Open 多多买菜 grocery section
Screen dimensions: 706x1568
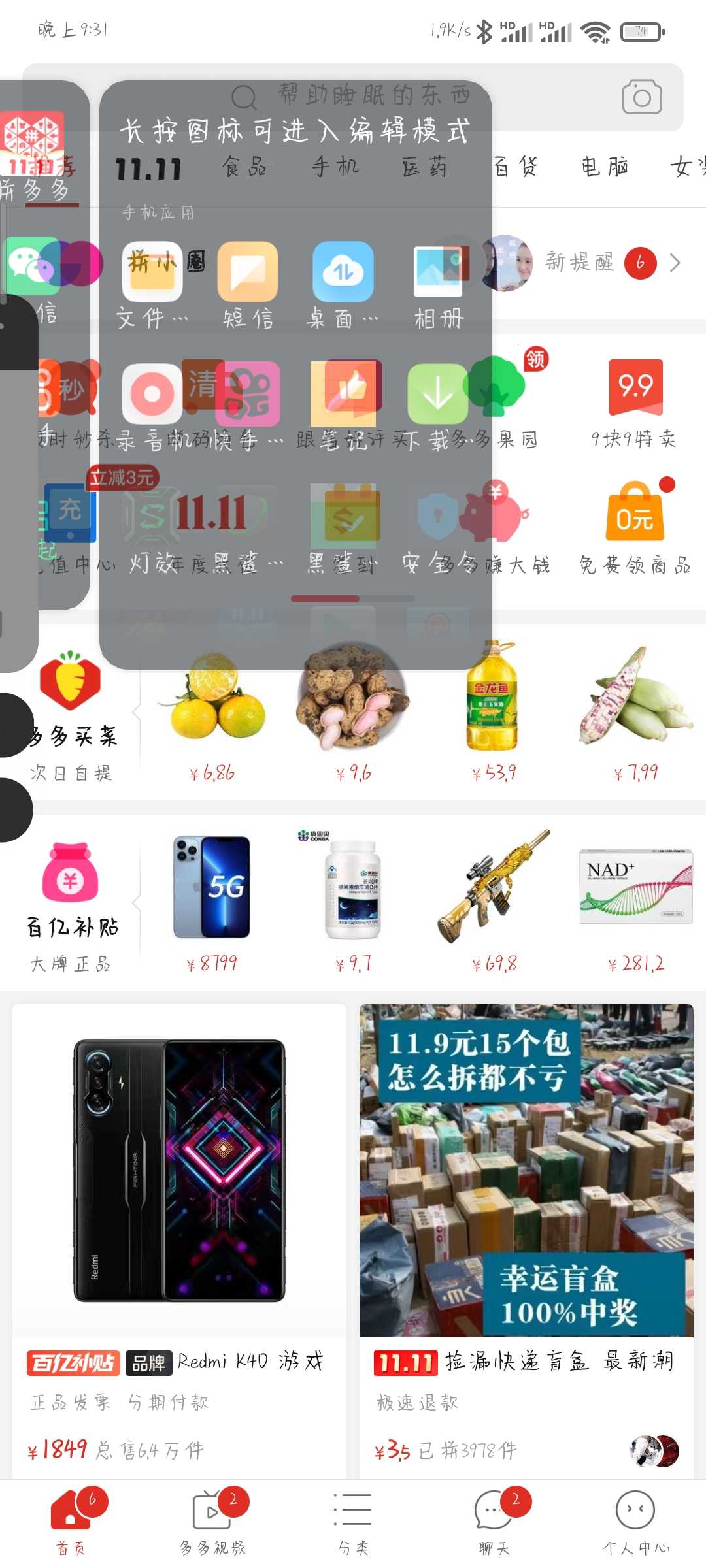71,713
